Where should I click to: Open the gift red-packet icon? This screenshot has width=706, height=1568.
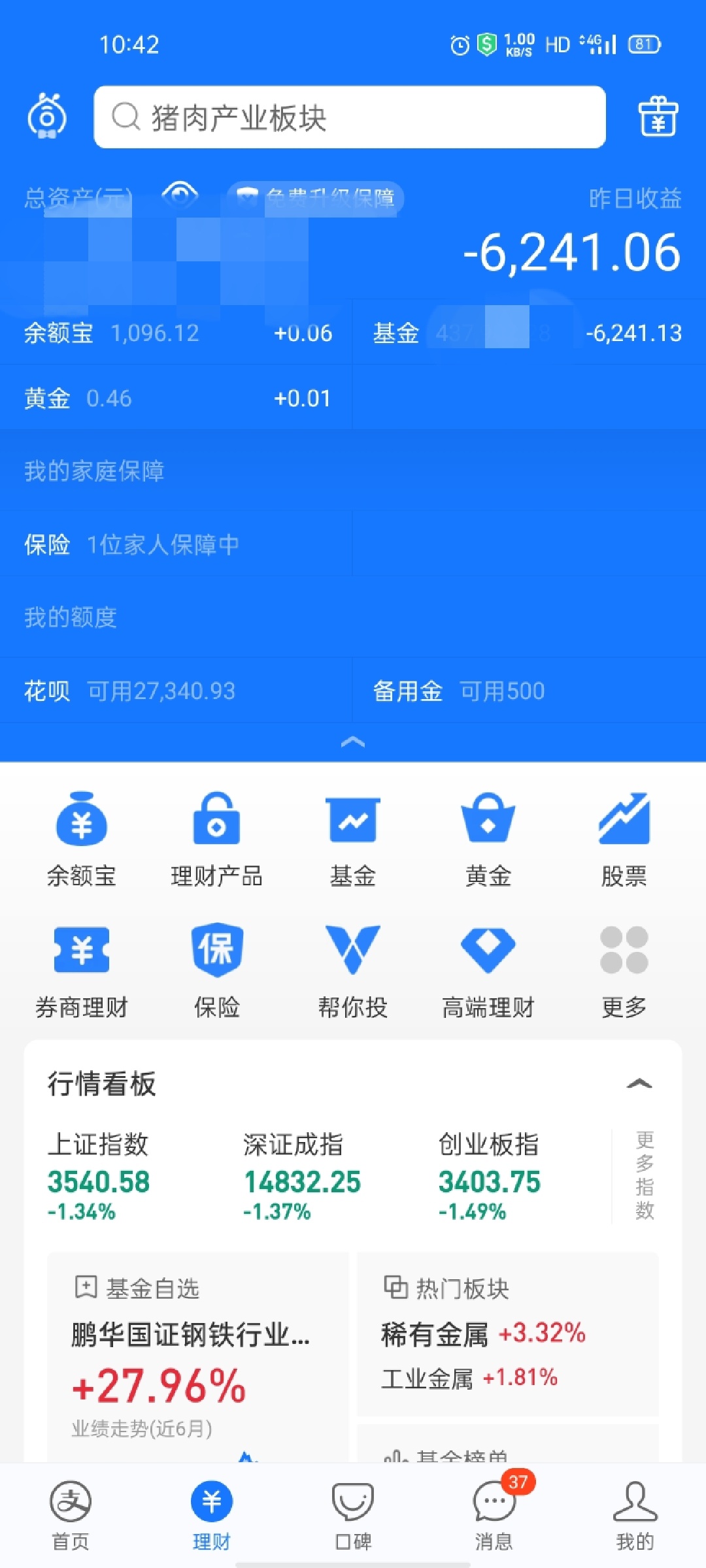(658, 116)
